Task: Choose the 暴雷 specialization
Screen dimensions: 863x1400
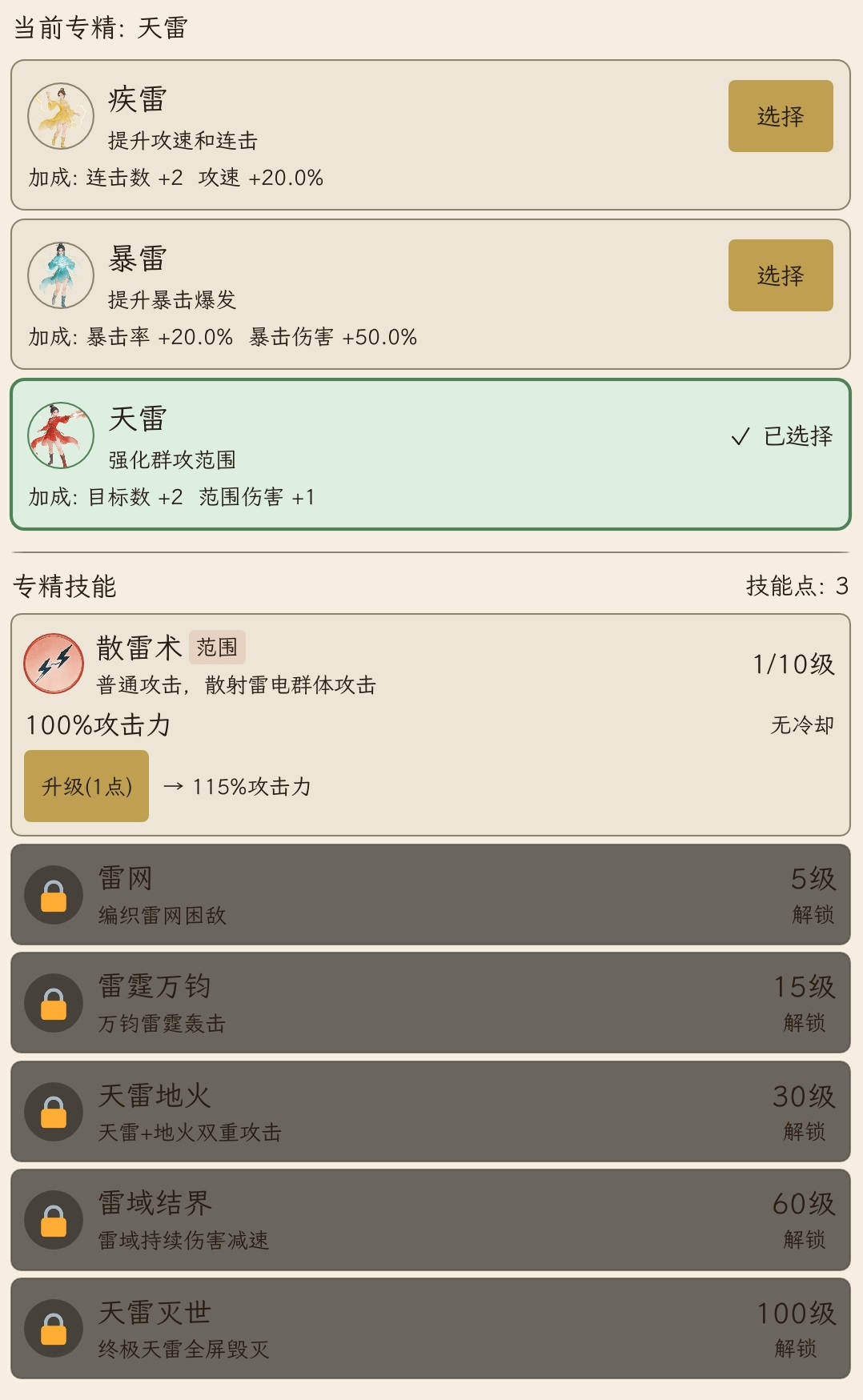Action: [x=780, y=275]
